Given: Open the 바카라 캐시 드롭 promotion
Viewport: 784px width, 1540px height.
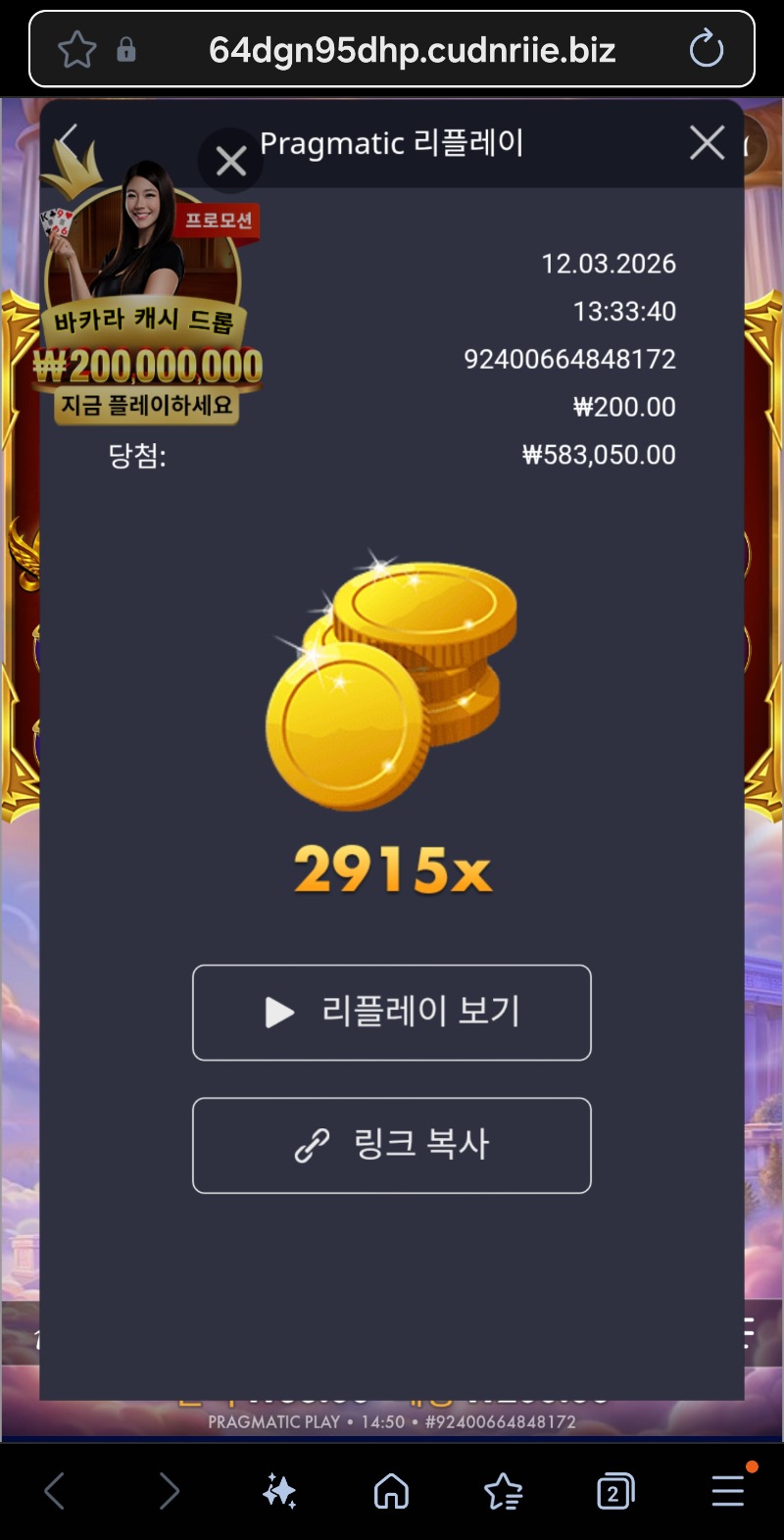Looking at the screenshot, I should coord(147,323).
